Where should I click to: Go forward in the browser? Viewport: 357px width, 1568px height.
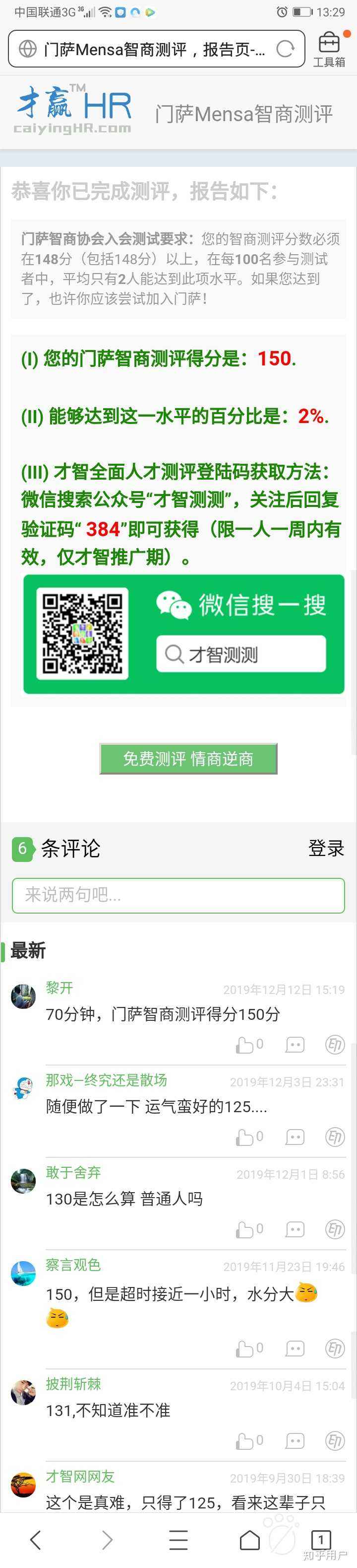(107, 1539)
